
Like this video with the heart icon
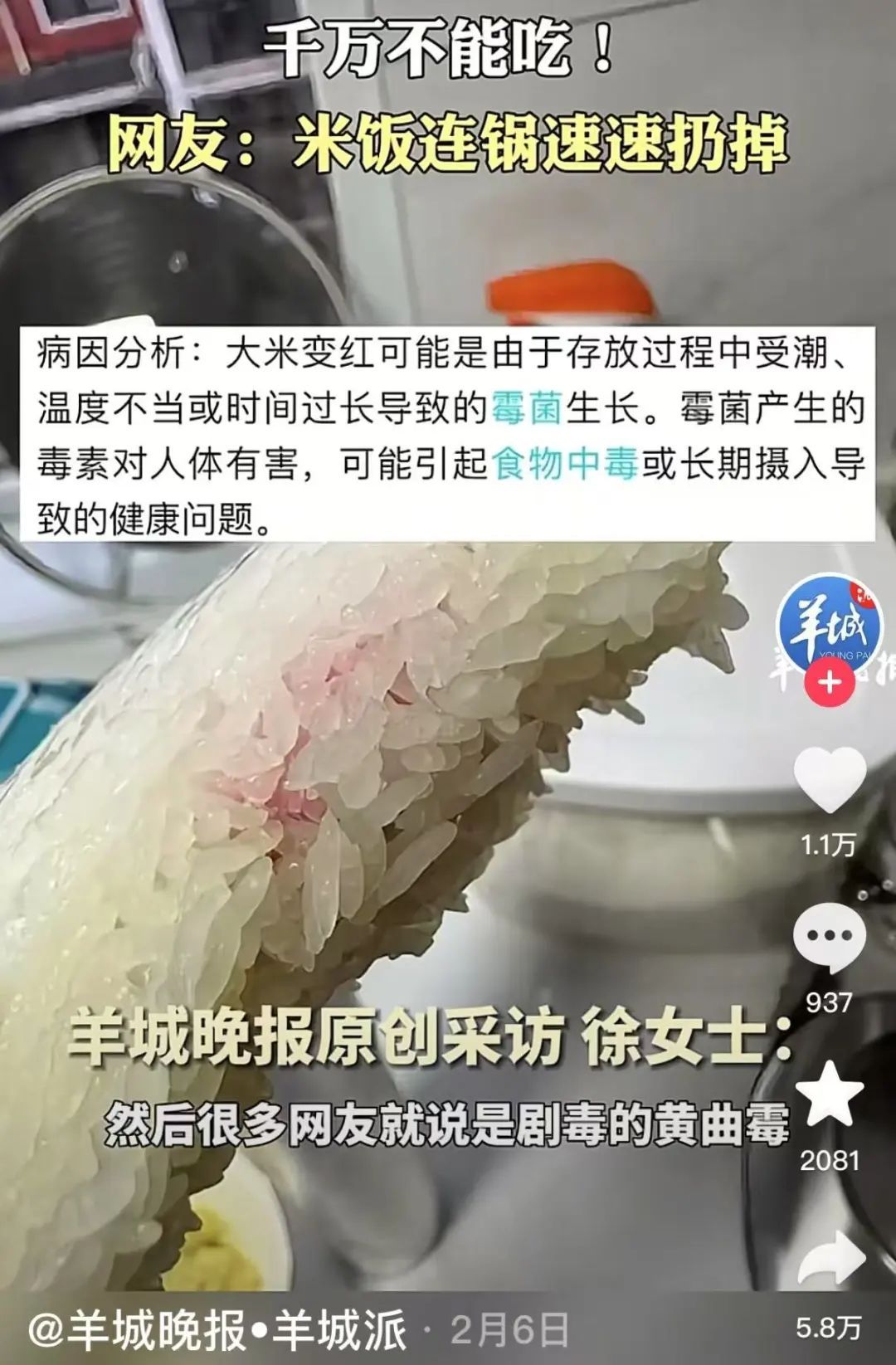pos(830,778)
